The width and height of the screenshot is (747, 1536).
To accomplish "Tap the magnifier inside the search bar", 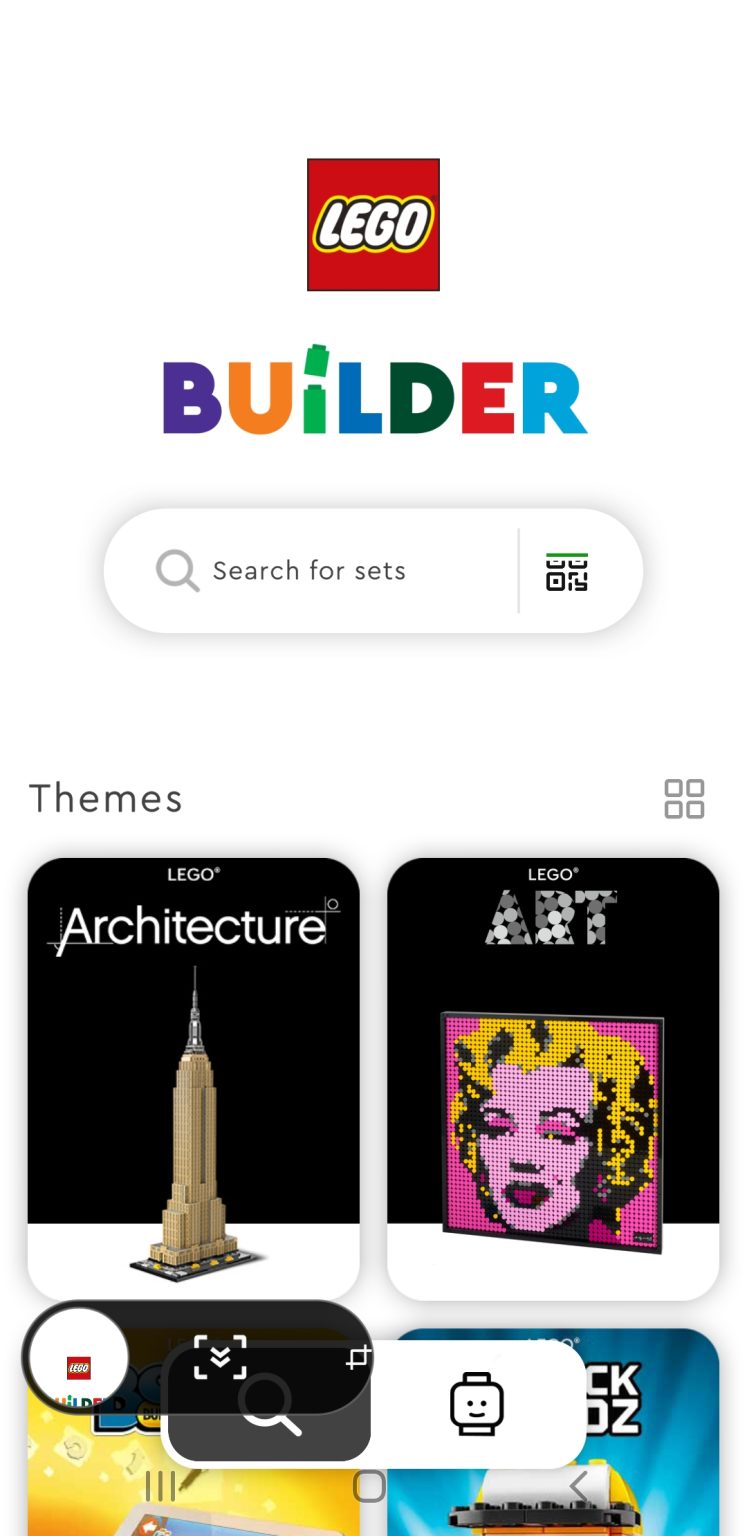I will [x=176, y=571].
